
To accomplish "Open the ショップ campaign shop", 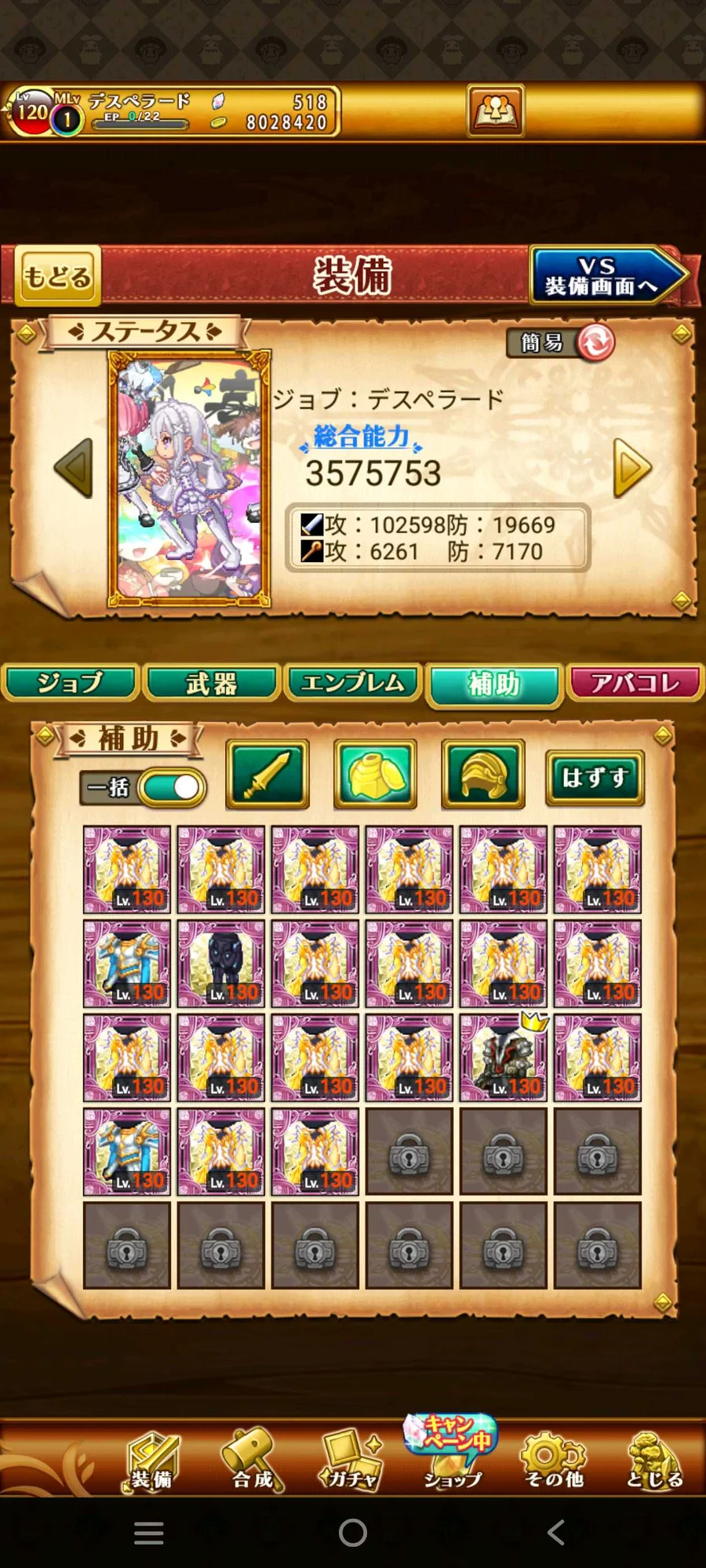I will [452, 1454].
